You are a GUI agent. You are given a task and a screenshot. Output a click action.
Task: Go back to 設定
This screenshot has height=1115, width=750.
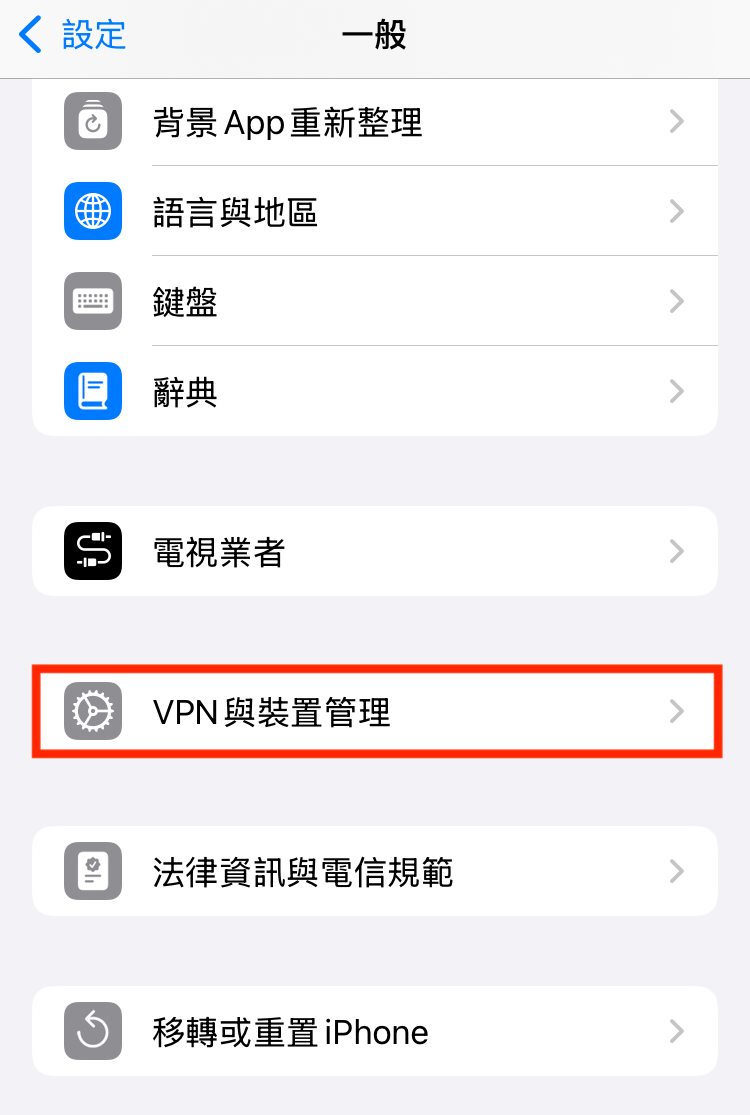click(x=73, y=35)
